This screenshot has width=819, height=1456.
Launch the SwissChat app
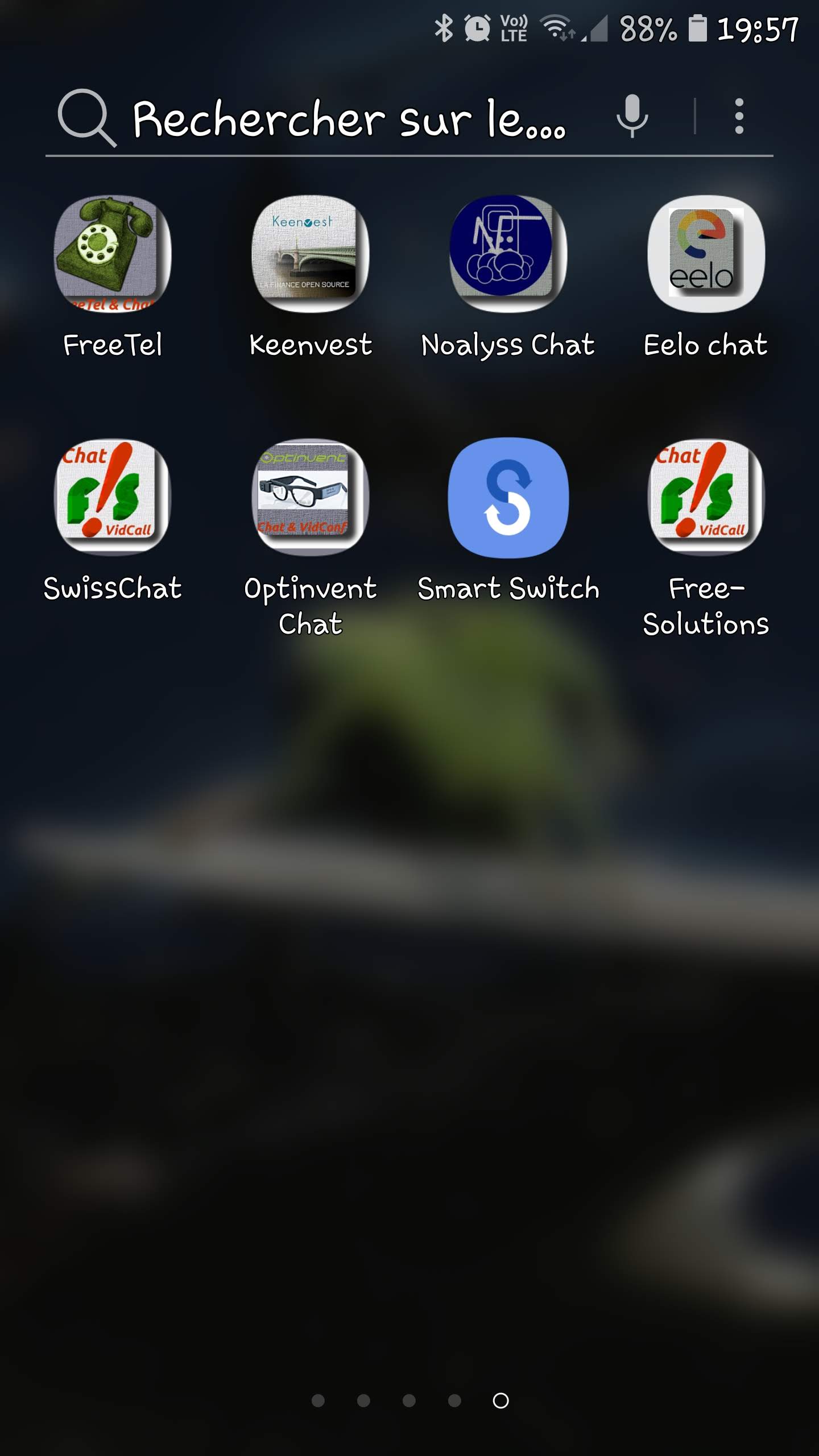pyautogui.click(x=113, y=497)
